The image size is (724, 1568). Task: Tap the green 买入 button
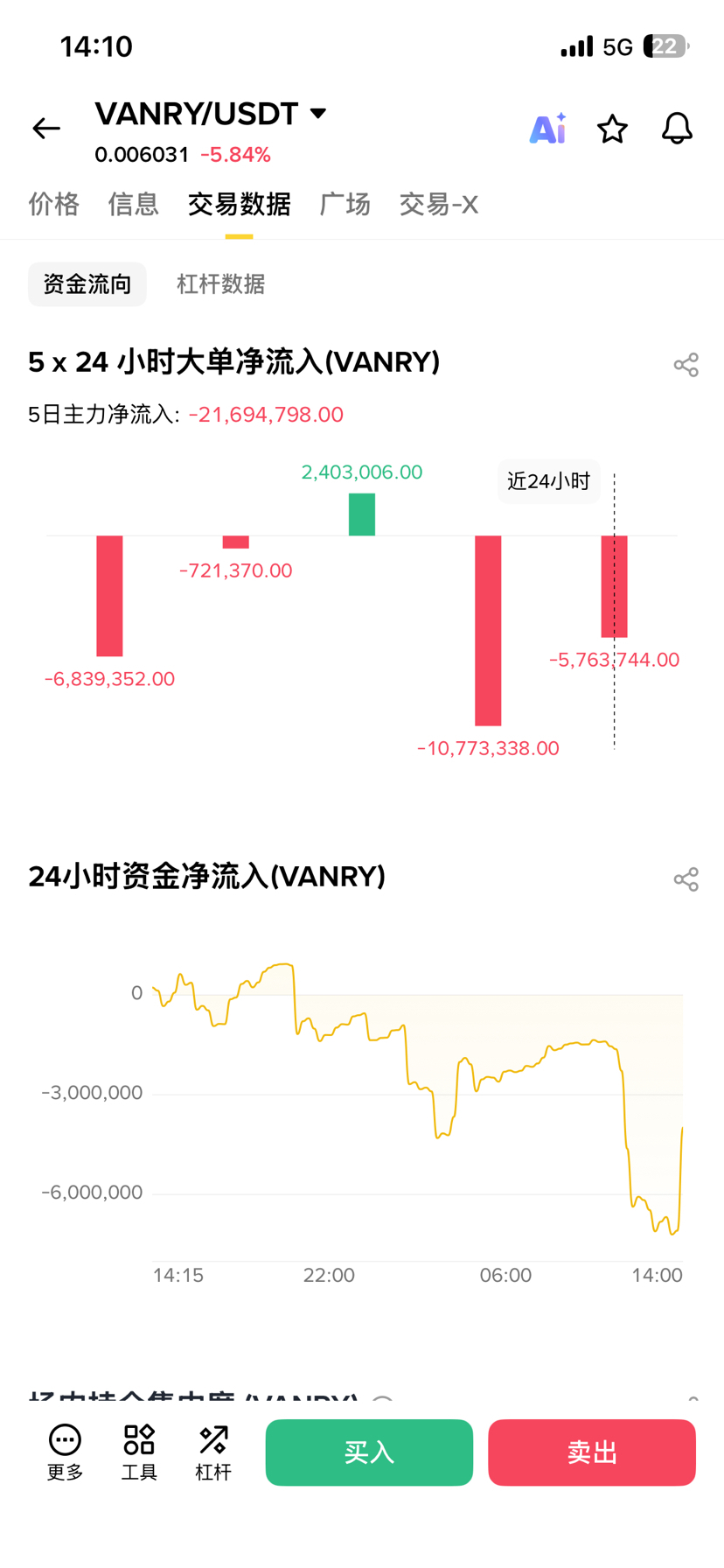pos(369,1452)
